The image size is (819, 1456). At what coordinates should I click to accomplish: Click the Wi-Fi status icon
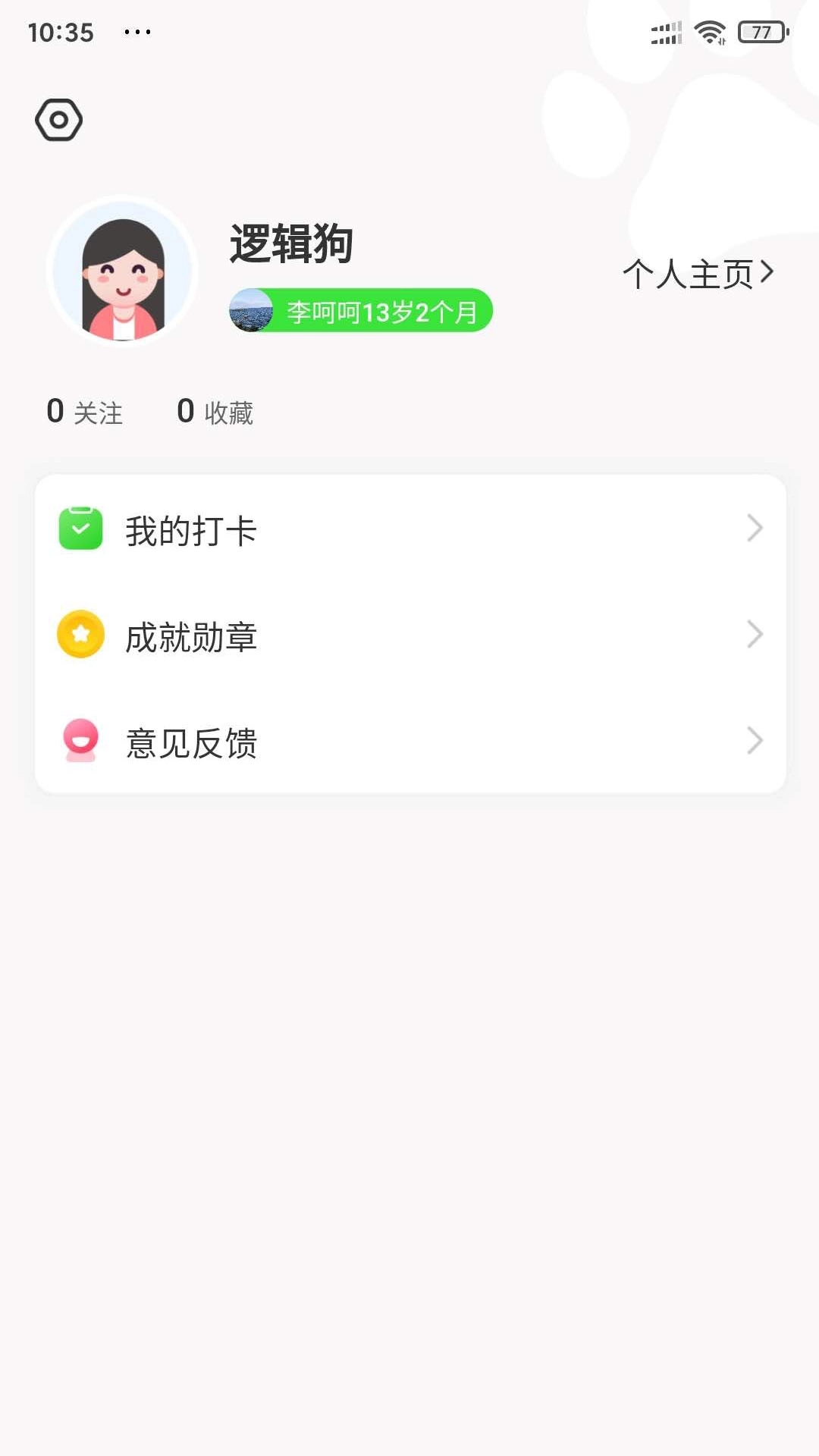pyautogui.click(x=711, y=31)
